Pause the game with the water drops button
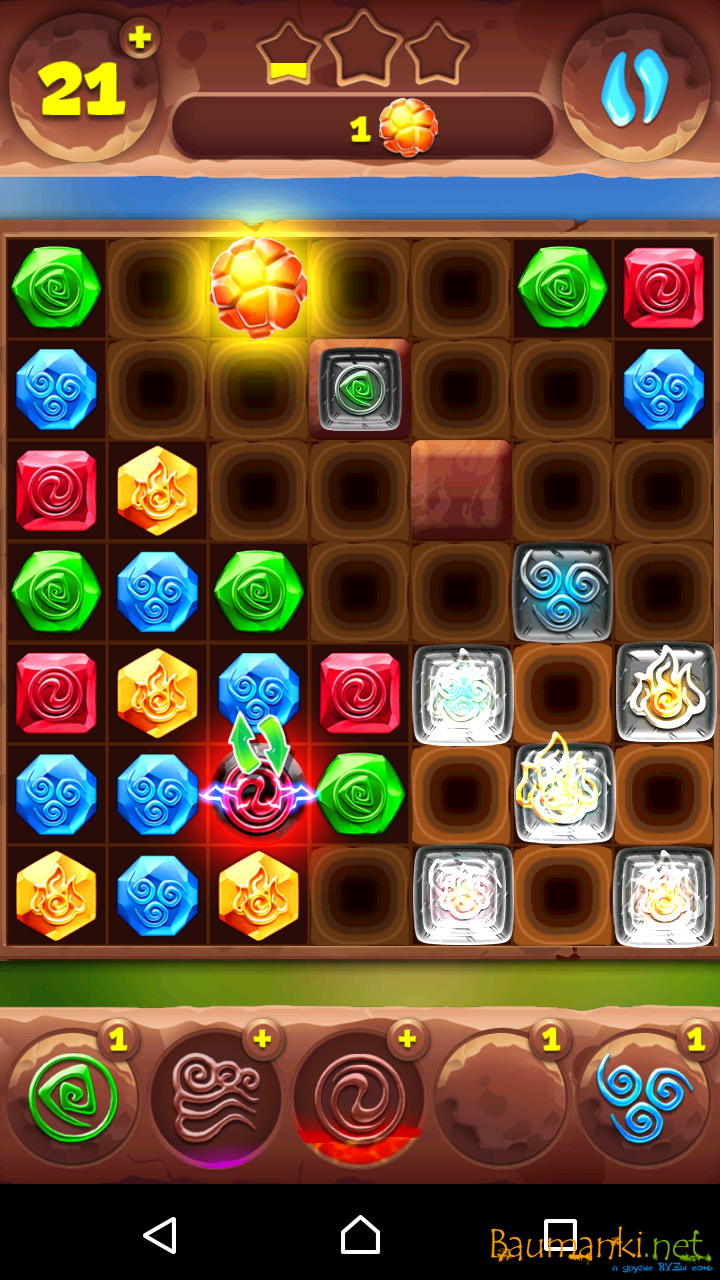Screen dimensions: 720x1280 coord(635,88)
